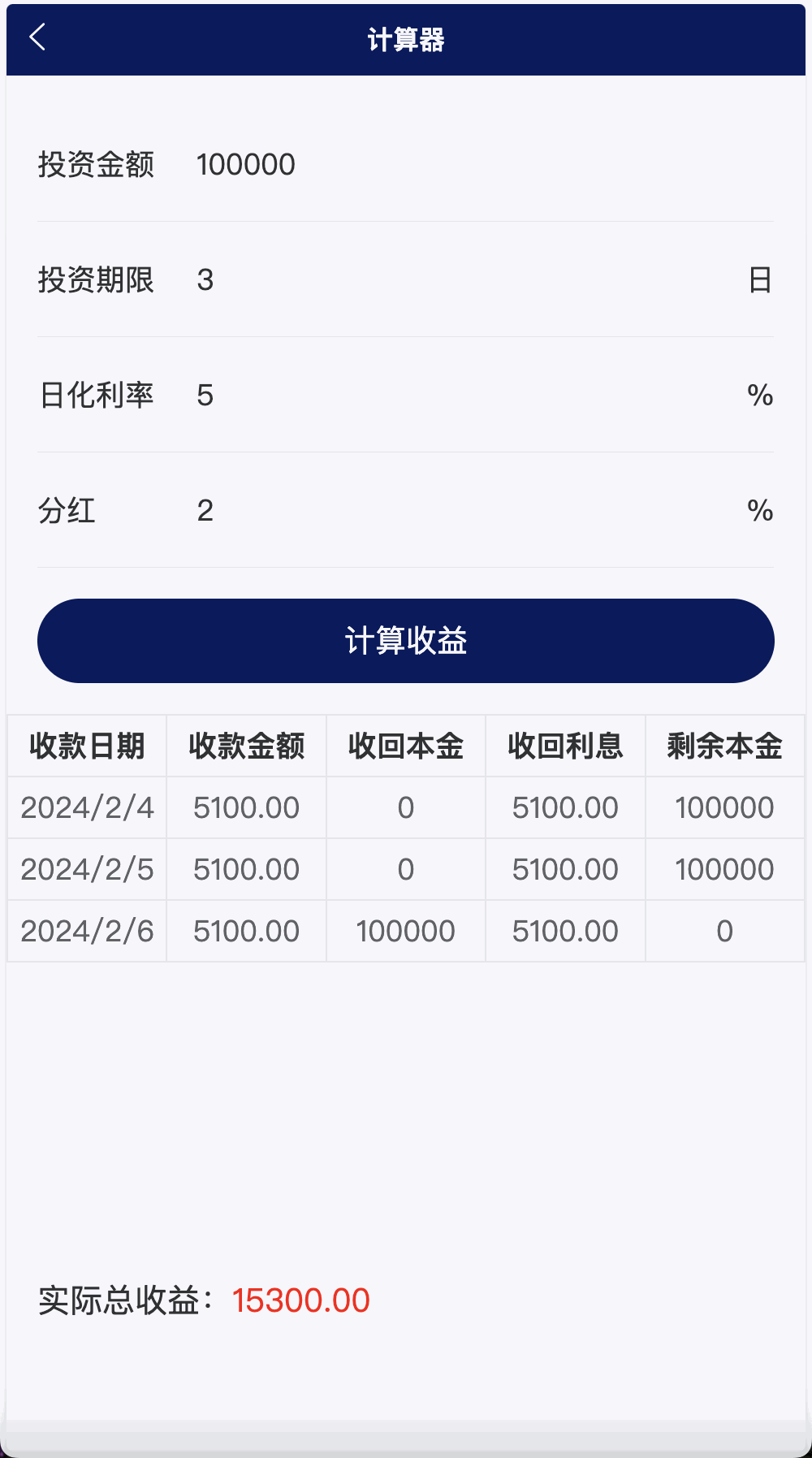Click the % symbol beside dividend

click(x=760, y=509)
